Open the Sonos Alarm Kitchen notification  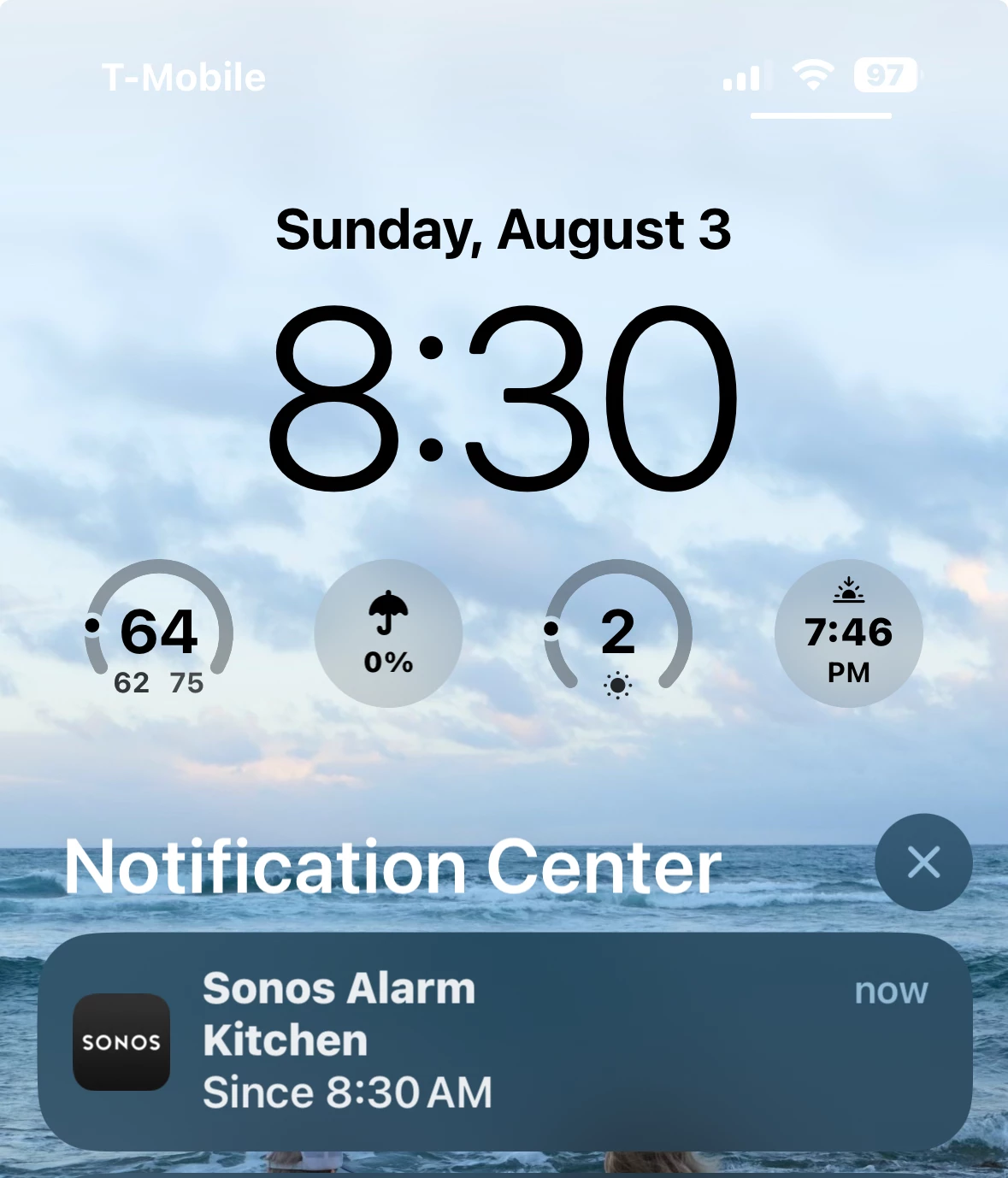504,1041
